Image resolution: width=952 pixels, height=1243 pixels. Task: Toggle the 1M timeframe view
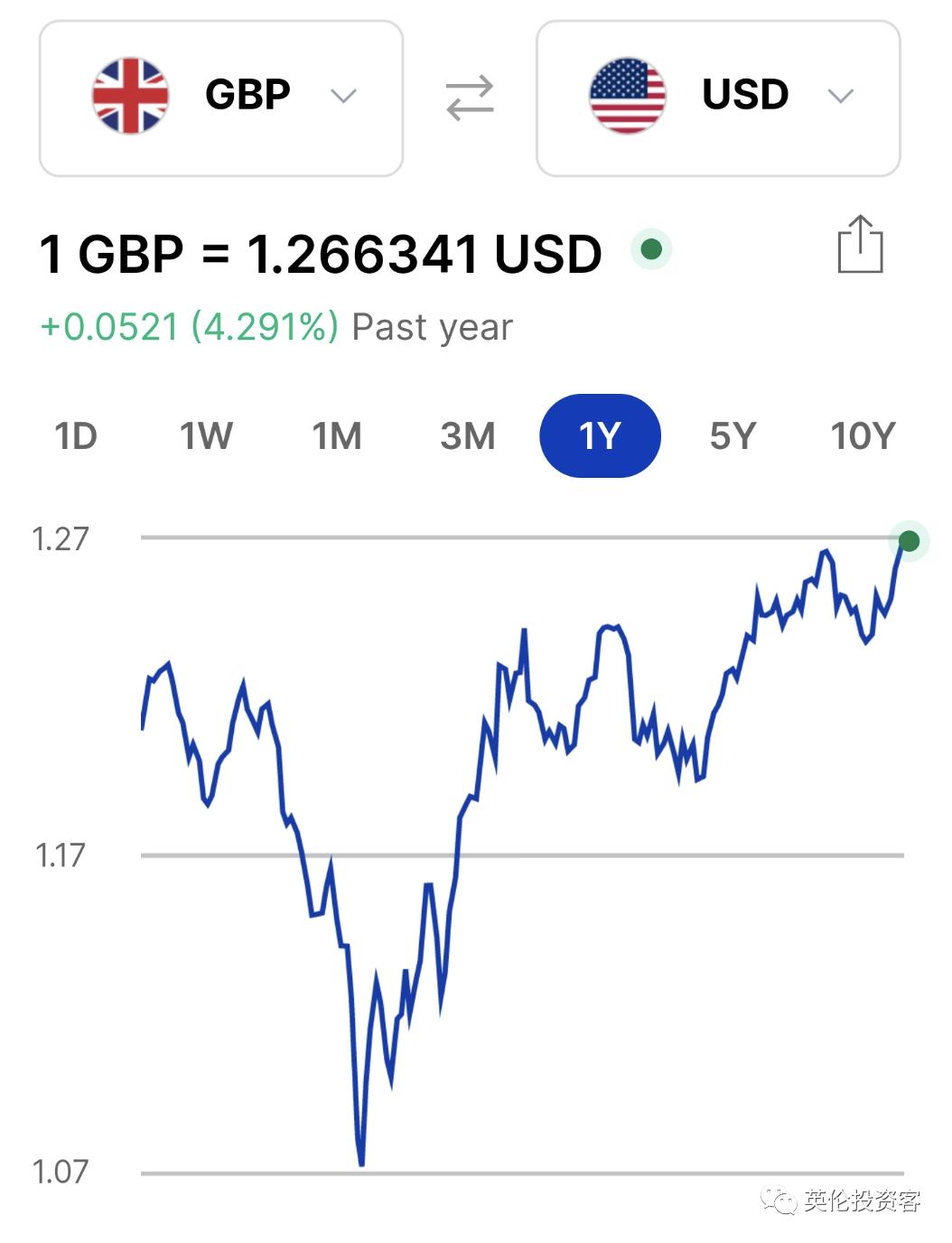pyautogui.click(x=336, y=436)
